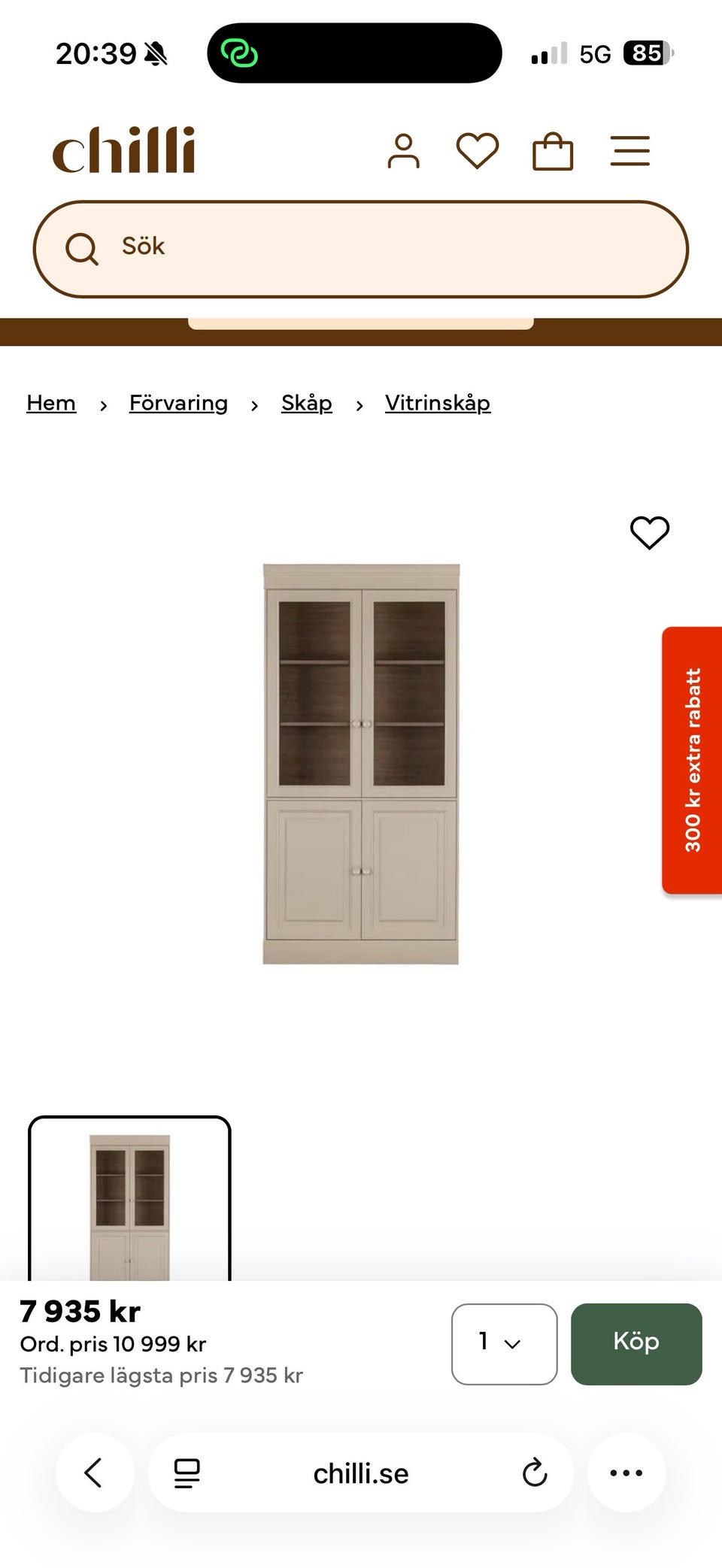Navigate to Hem in breadcrumbs
The height and width of the screenshot is (1568, 722).
point(50,403)
